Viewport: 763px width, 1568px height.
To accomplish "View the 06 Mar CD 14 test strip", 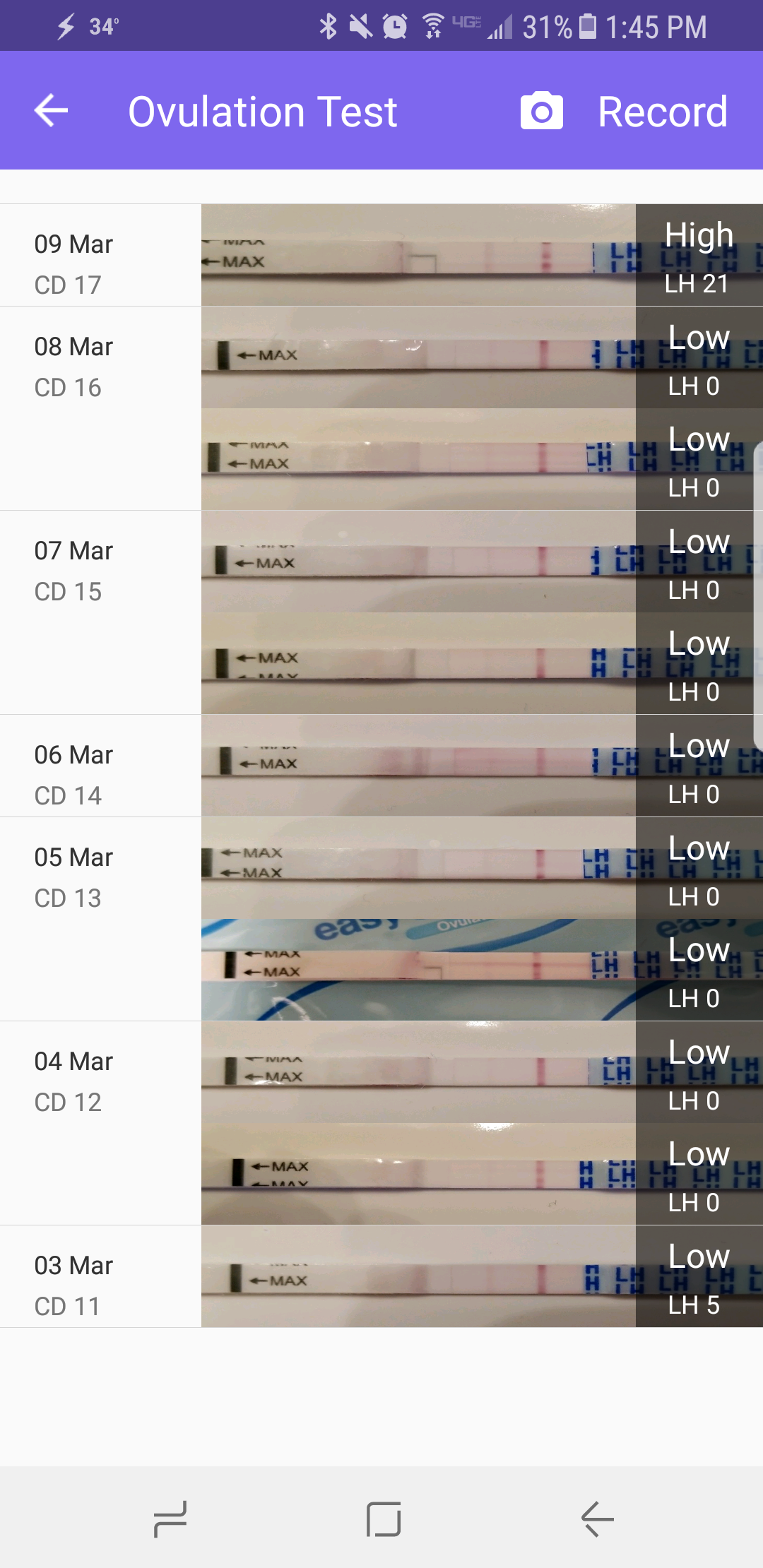I will (x=480, y=766).
